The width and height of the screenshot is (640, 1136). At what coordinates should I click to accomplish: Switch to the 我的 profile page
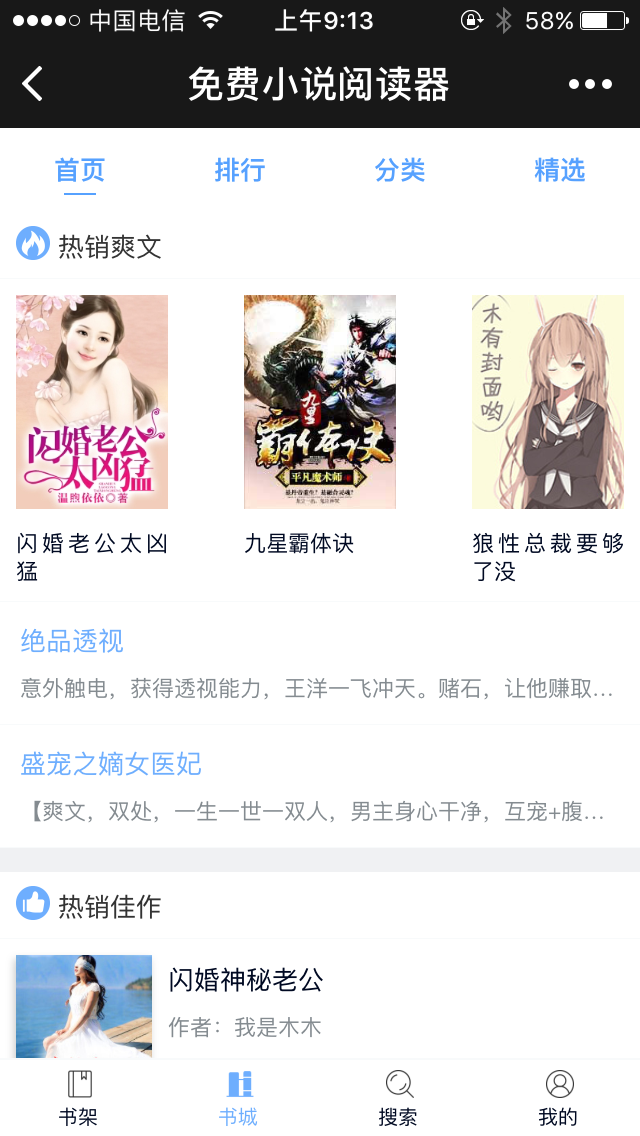tap(559, 1097)
